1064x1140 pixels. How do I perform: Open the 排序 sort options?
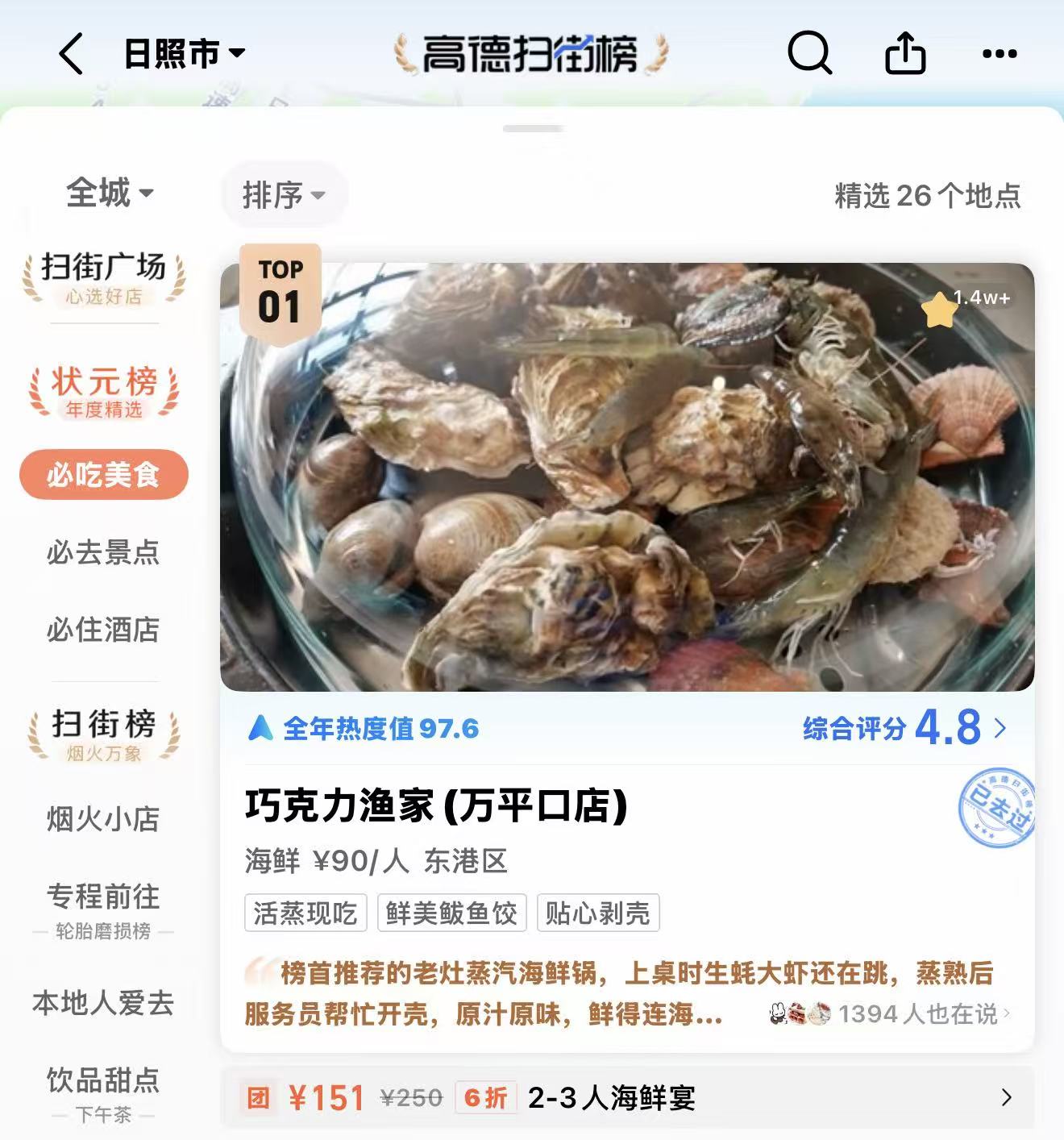[x=283, y=195]
